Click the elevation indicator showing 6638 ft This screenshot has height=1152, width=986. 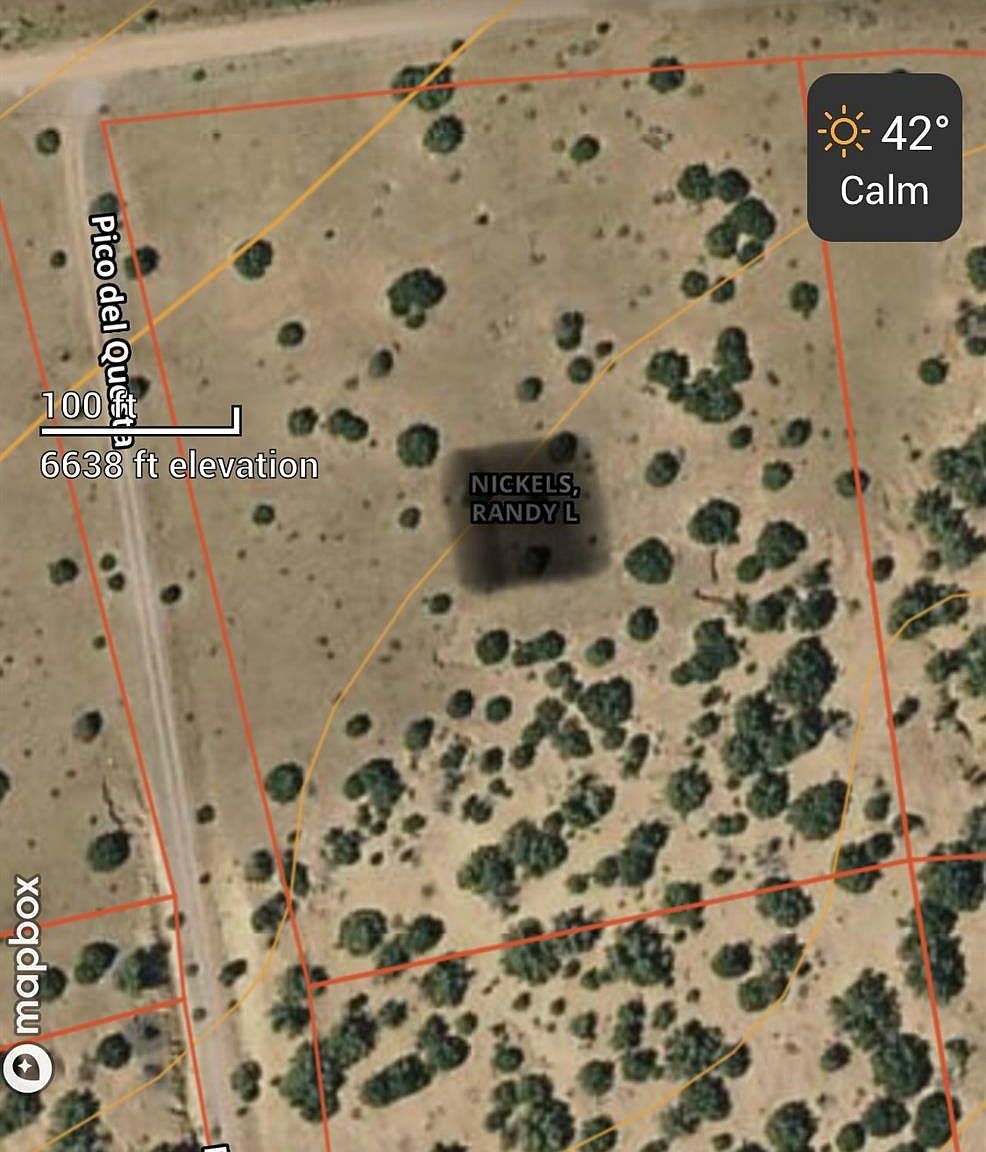click(x=178, y=463)
